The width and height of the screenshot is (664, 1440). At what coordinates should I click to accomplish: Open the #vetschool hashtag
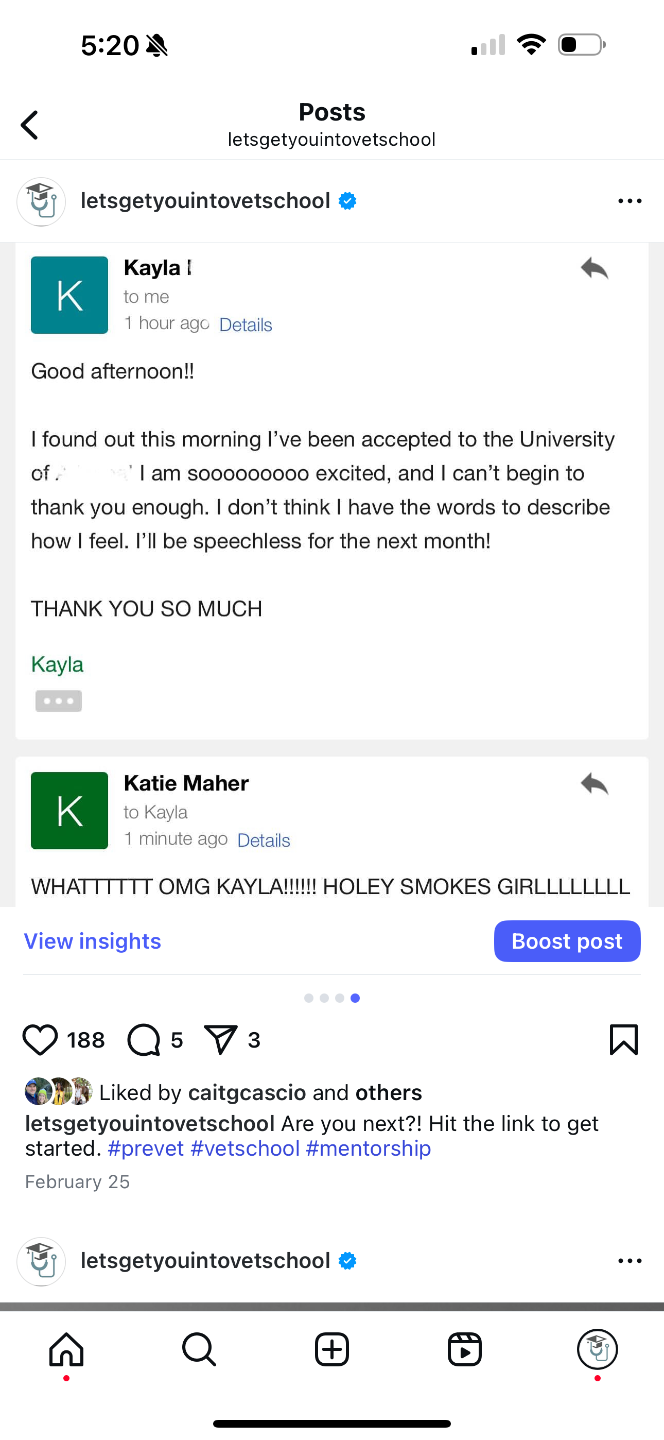pos(245,1148)
